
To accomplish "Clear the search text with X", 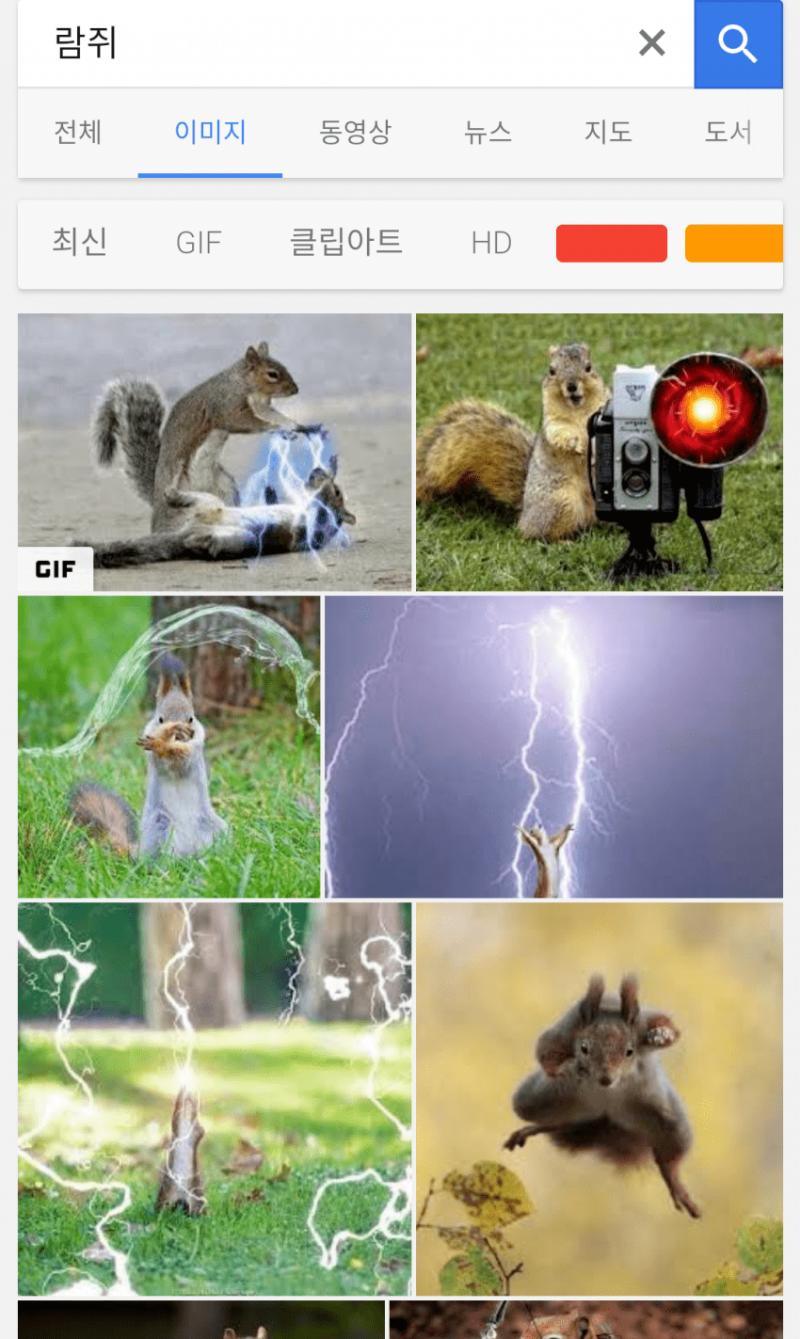I will (x=652, y=43).
